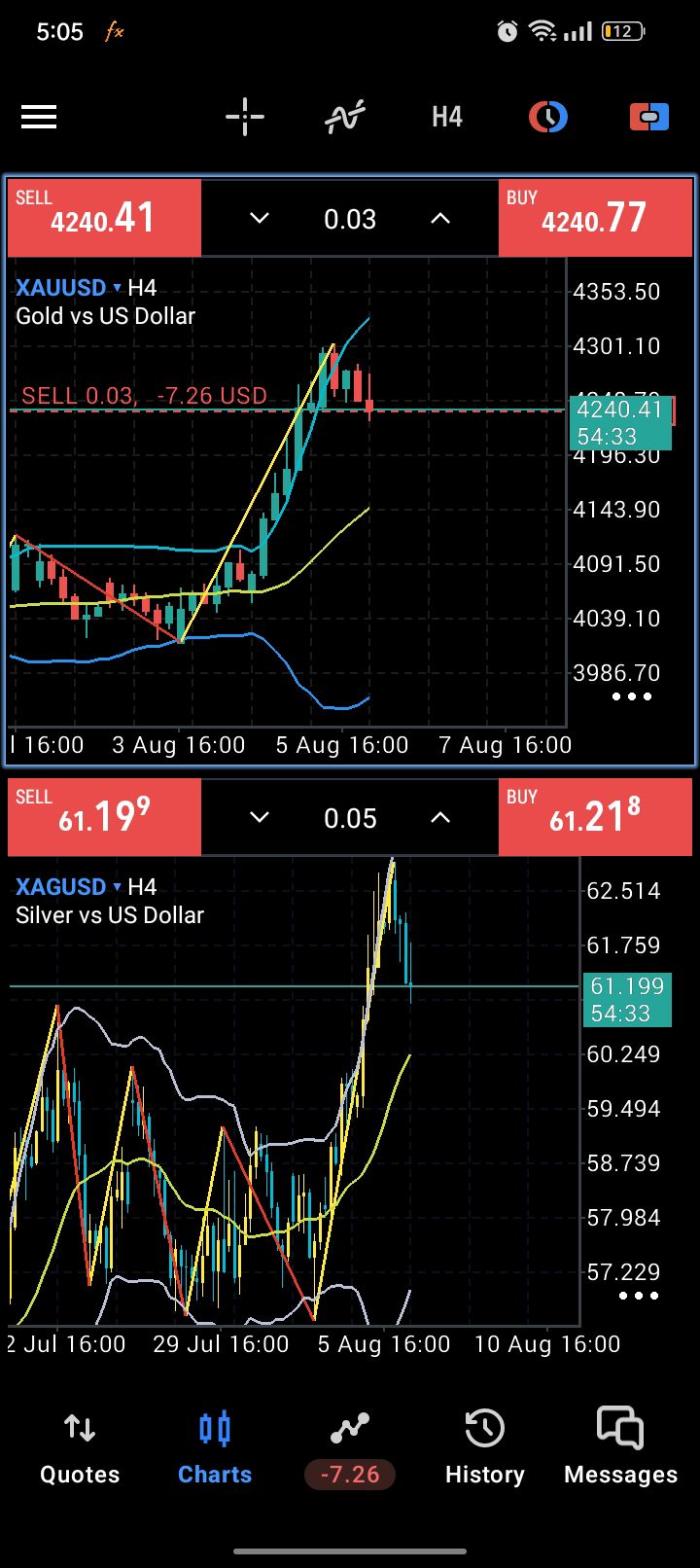Go to the History tab

(484, 1447)
